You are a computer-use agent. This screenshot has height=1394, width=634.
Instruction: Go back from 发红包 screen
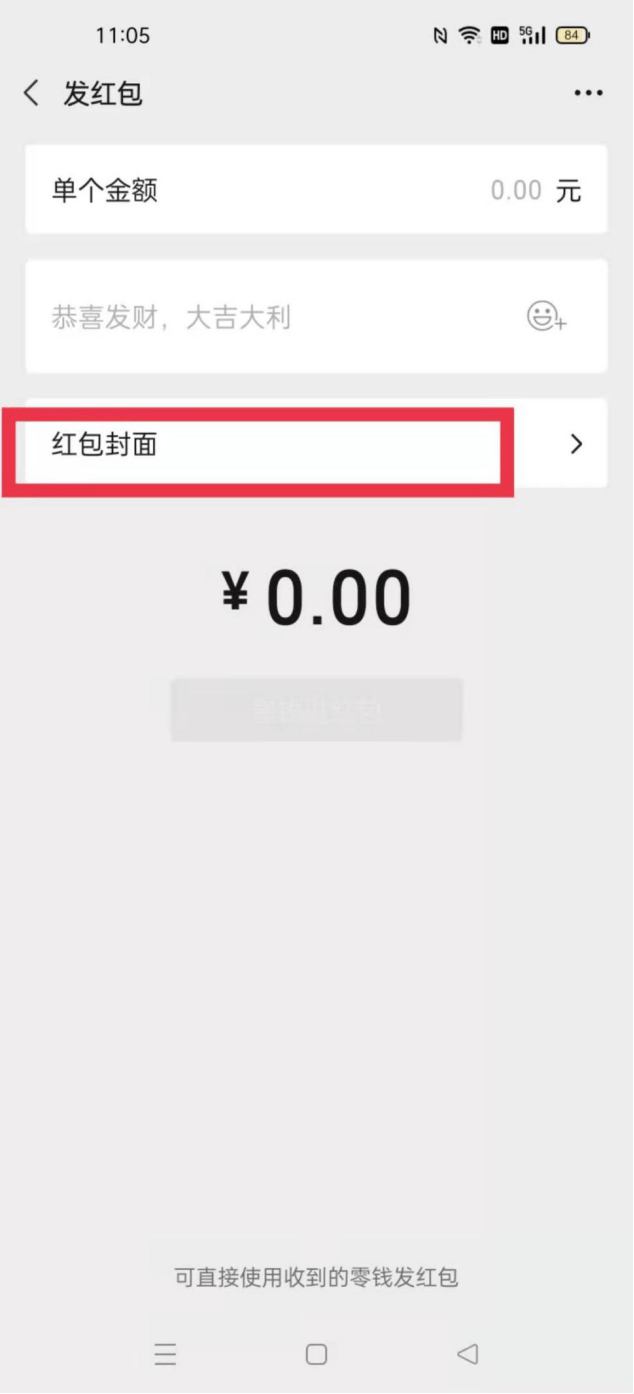point(31,94)
